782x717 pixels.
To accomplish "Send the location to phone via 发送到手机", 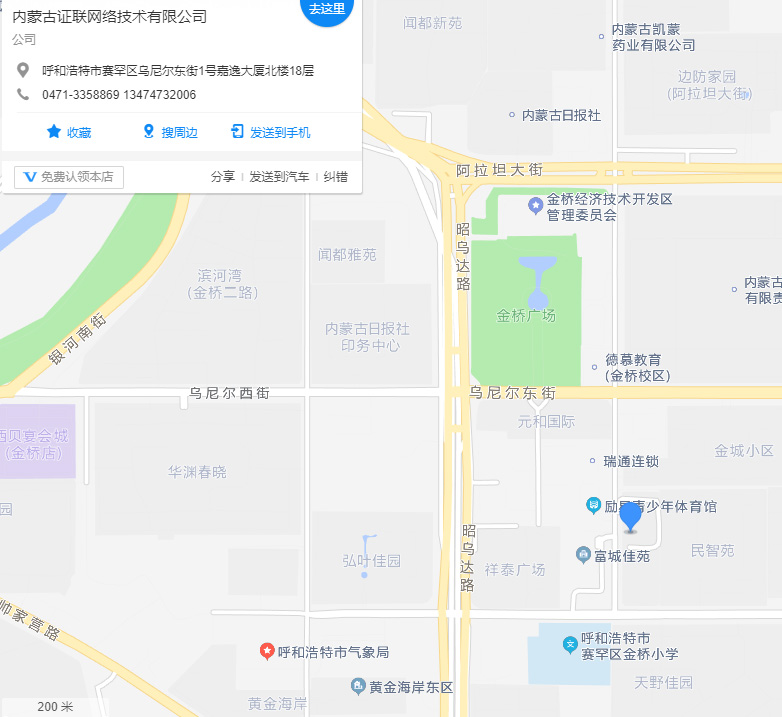I will [x=270, y=132].
